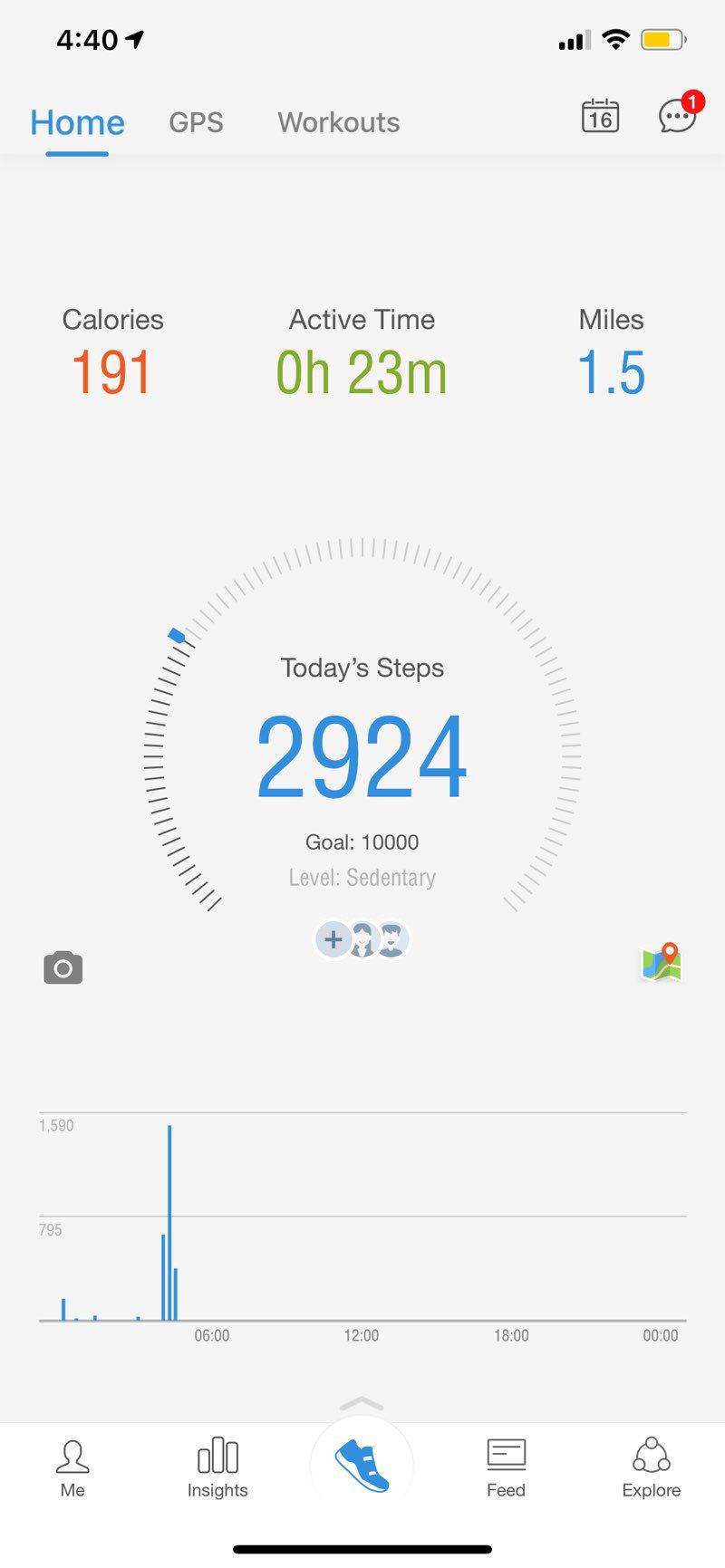Open the camera icon
Image resolution: width=725 pixels, height=1568 pixels.
pyautogui.click(x=63, y=967)
